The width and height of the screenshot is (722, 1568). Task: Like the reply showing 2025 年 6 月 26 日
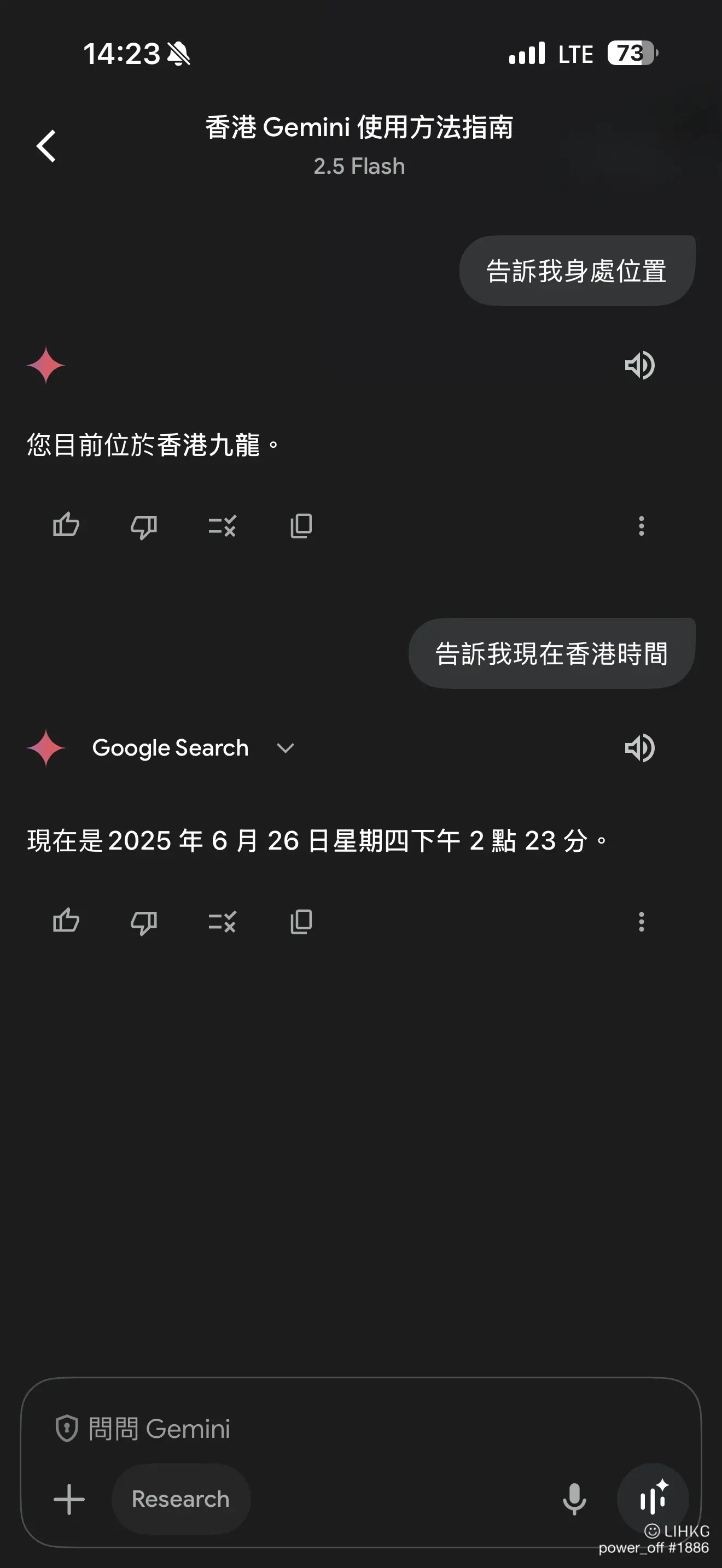66,920
